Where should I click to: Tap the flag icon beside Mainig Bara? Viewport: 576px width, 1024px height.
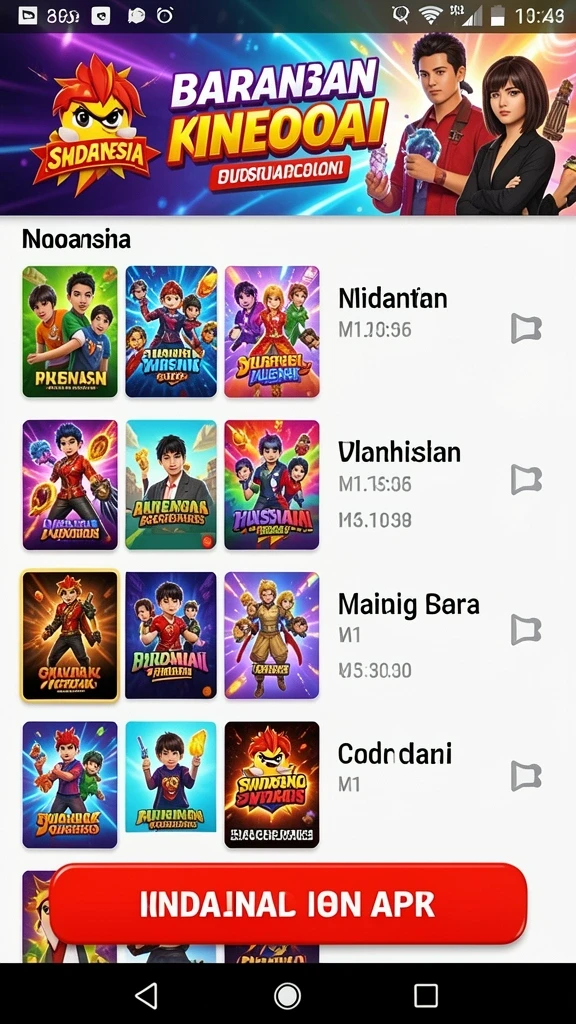click(526, 630)
